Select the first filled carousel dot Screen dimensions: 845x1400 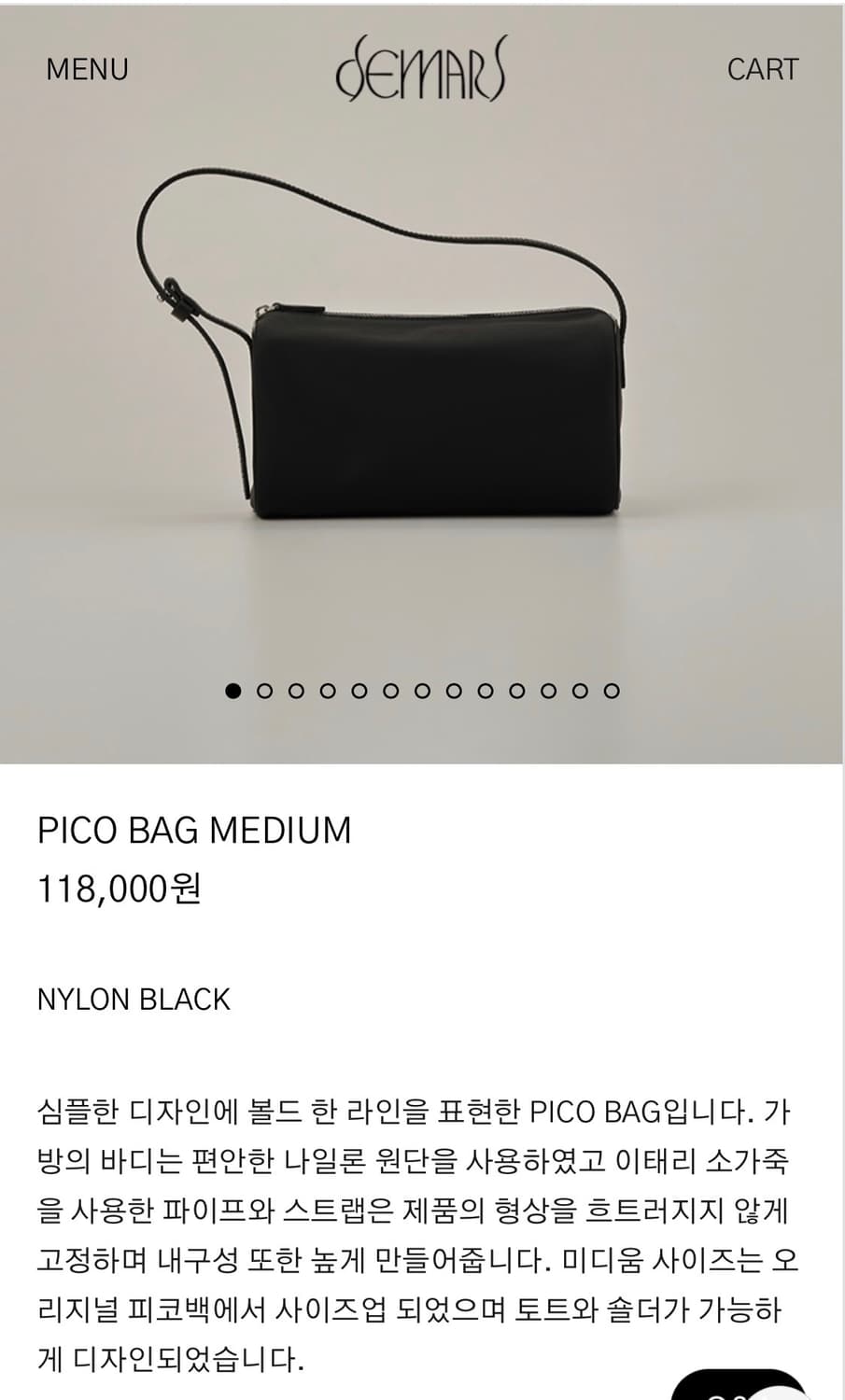point(232,691)
